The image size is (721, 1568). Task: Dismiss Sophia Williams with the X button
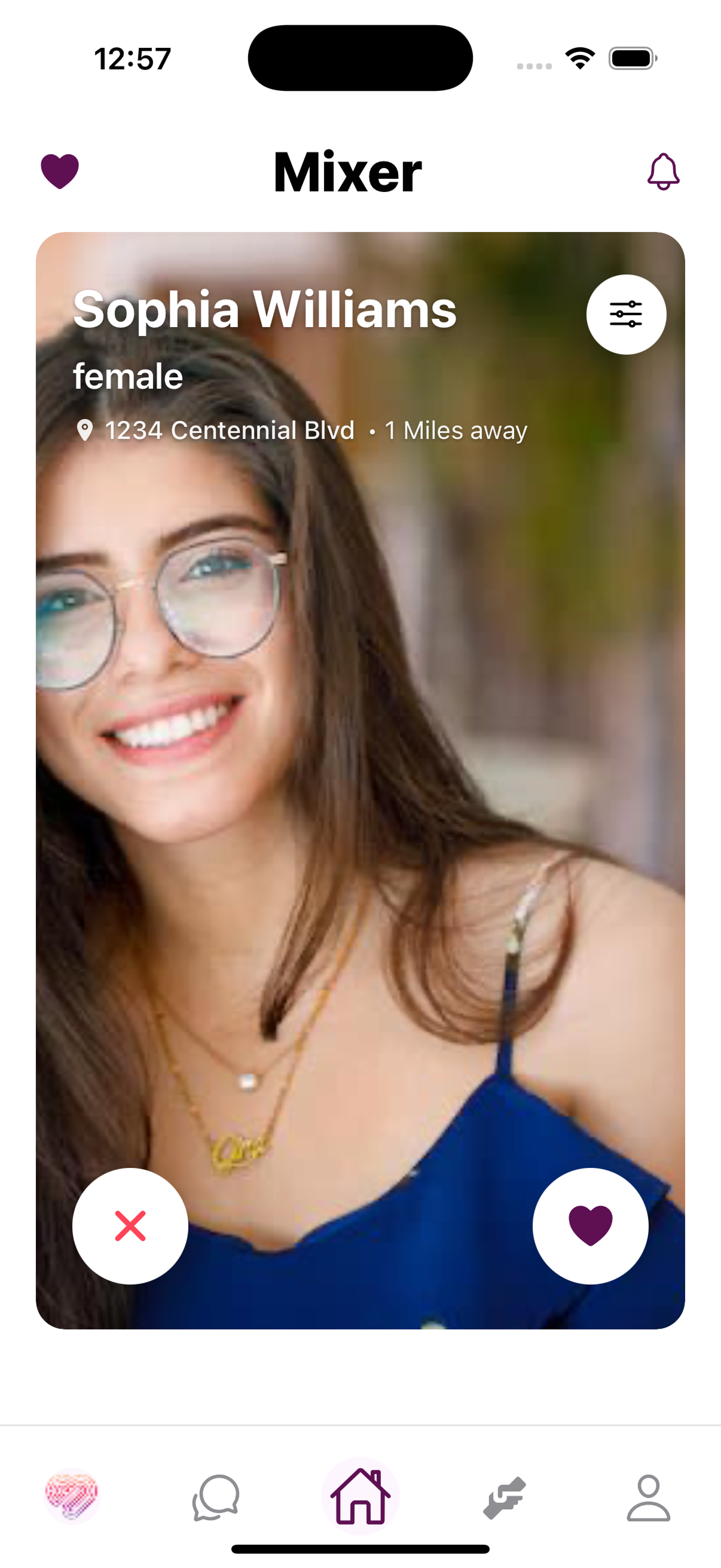(x=130, y=1225)
